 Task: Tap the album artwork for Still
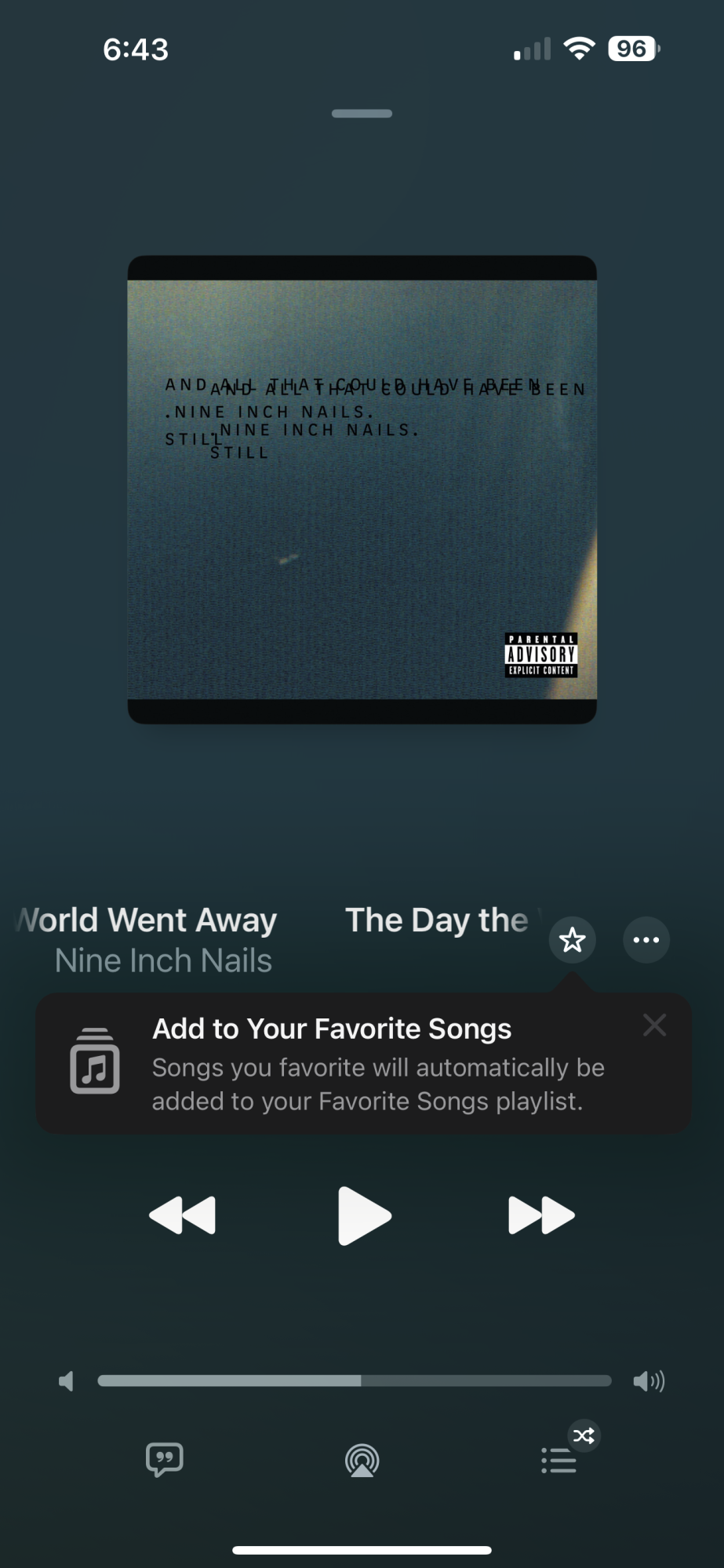(x=362, y=489)
